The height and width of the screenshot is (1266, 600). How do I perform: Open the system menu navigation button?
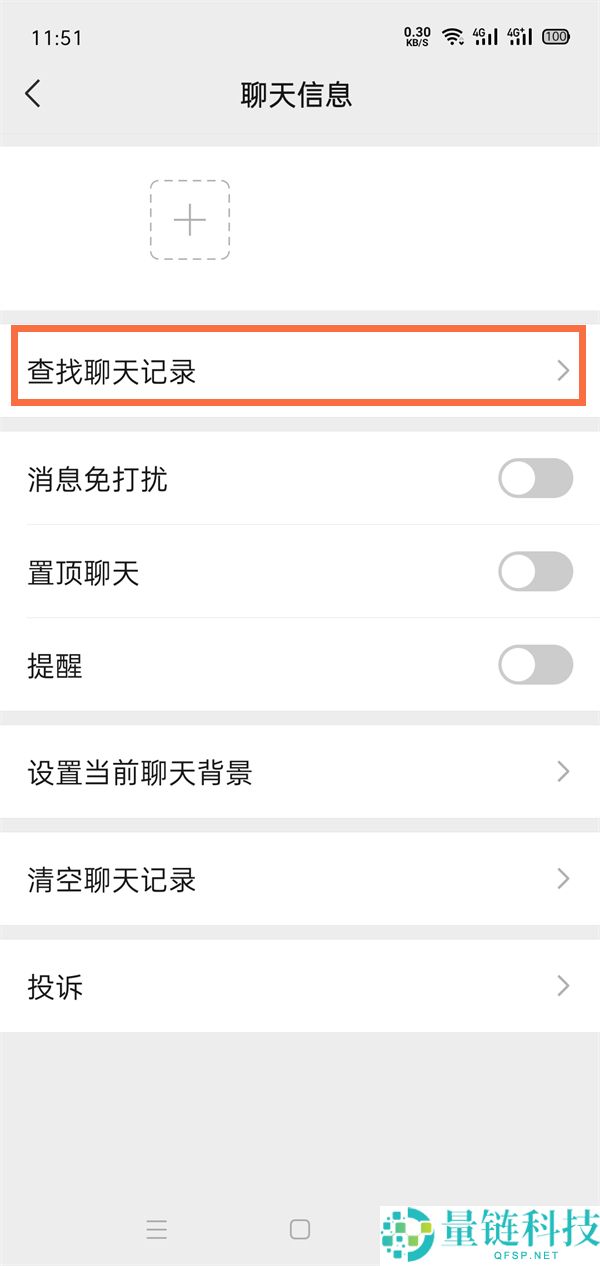click(156, 1230)
